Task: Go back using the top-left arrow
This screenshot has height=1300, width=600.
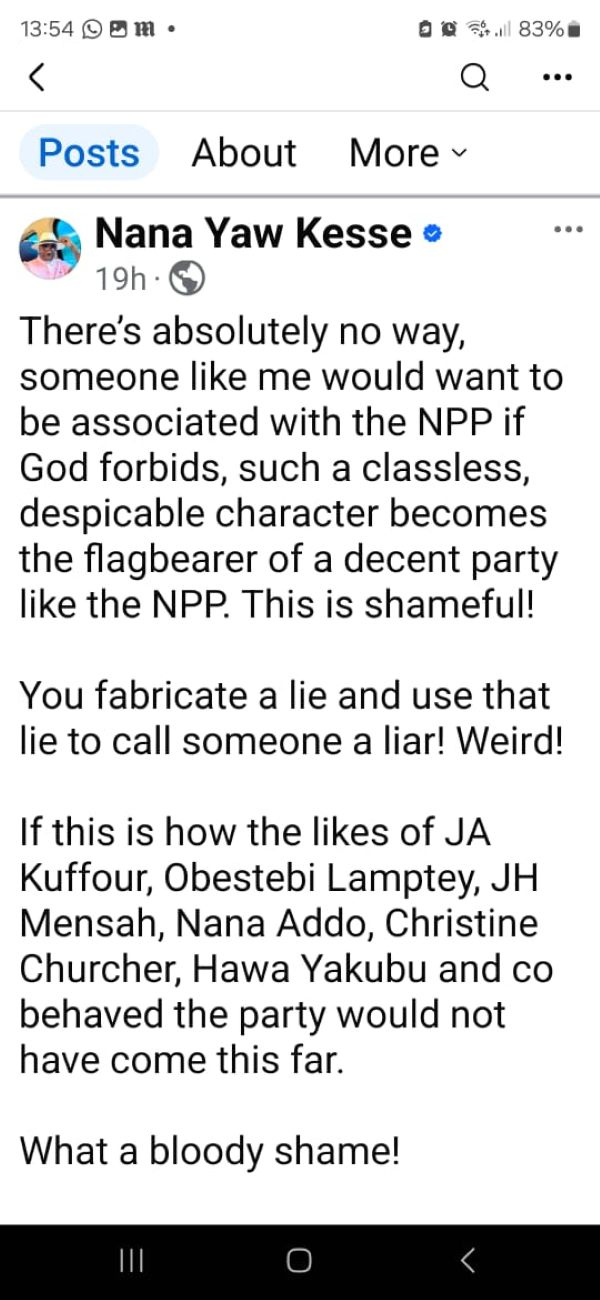Action: point(37,78)
